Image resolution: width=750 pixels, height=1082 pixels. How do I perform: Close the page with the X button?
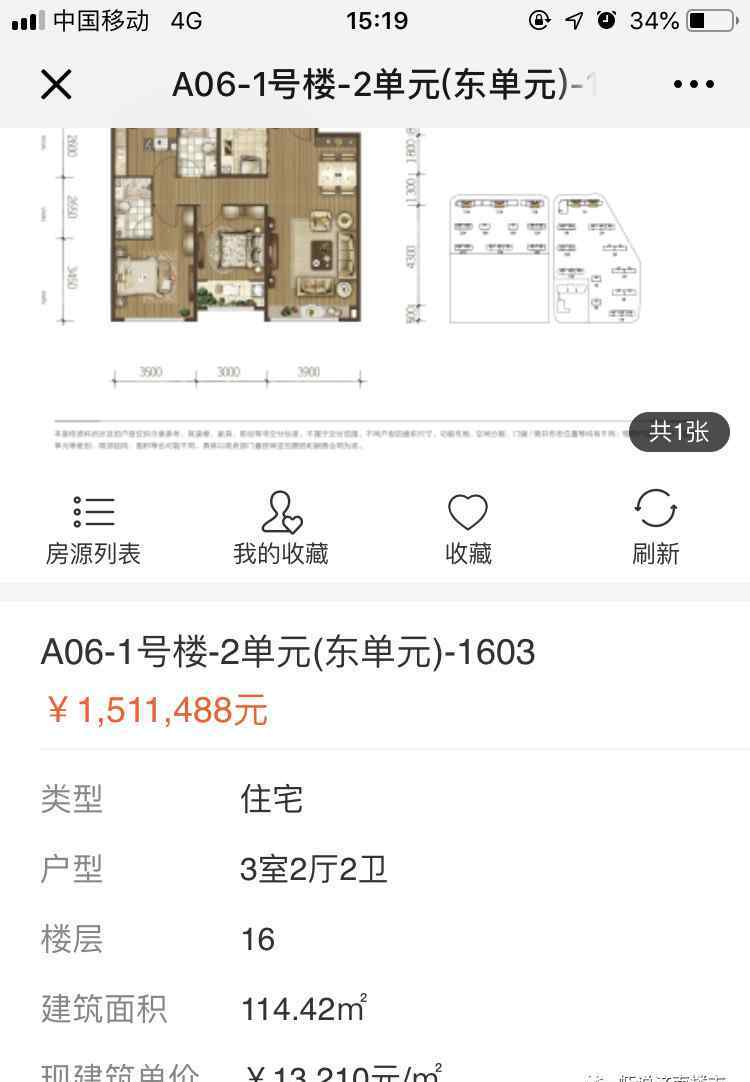tap(56, 85)
